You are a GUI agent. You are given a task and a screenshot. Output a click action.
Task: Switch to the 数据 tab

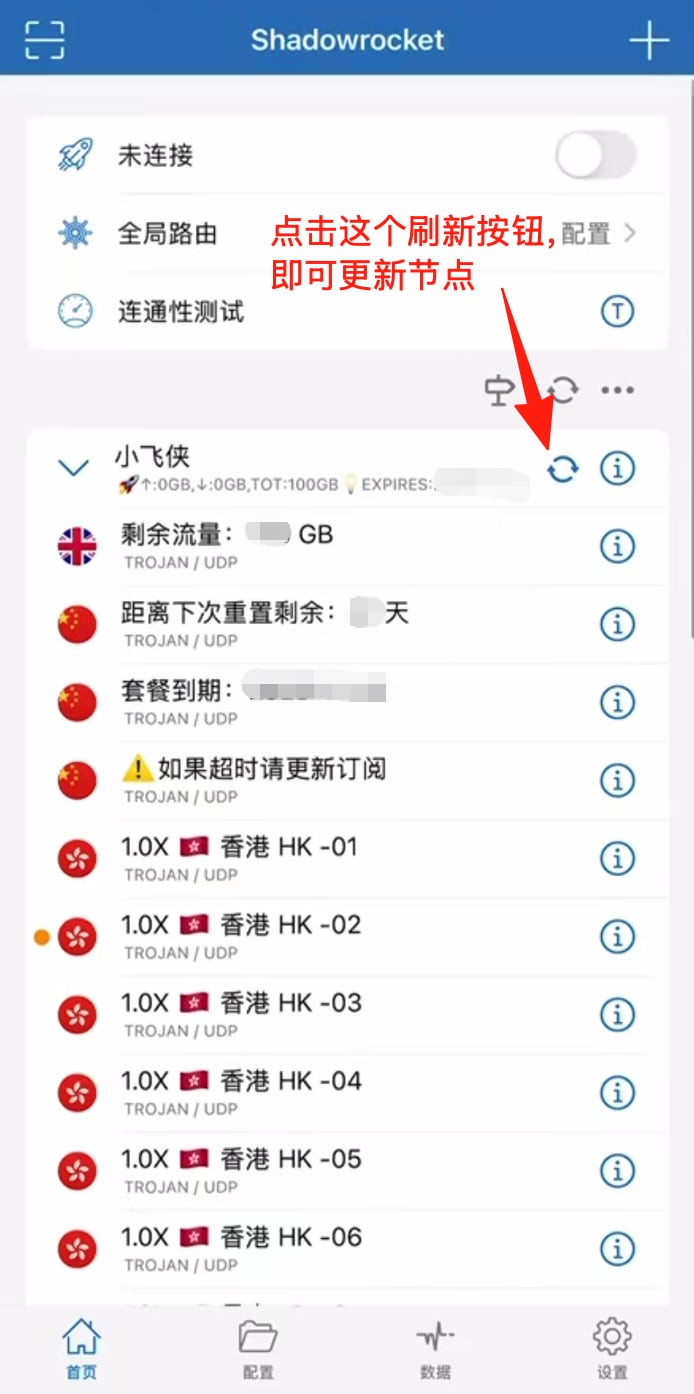coord(435,1349)
